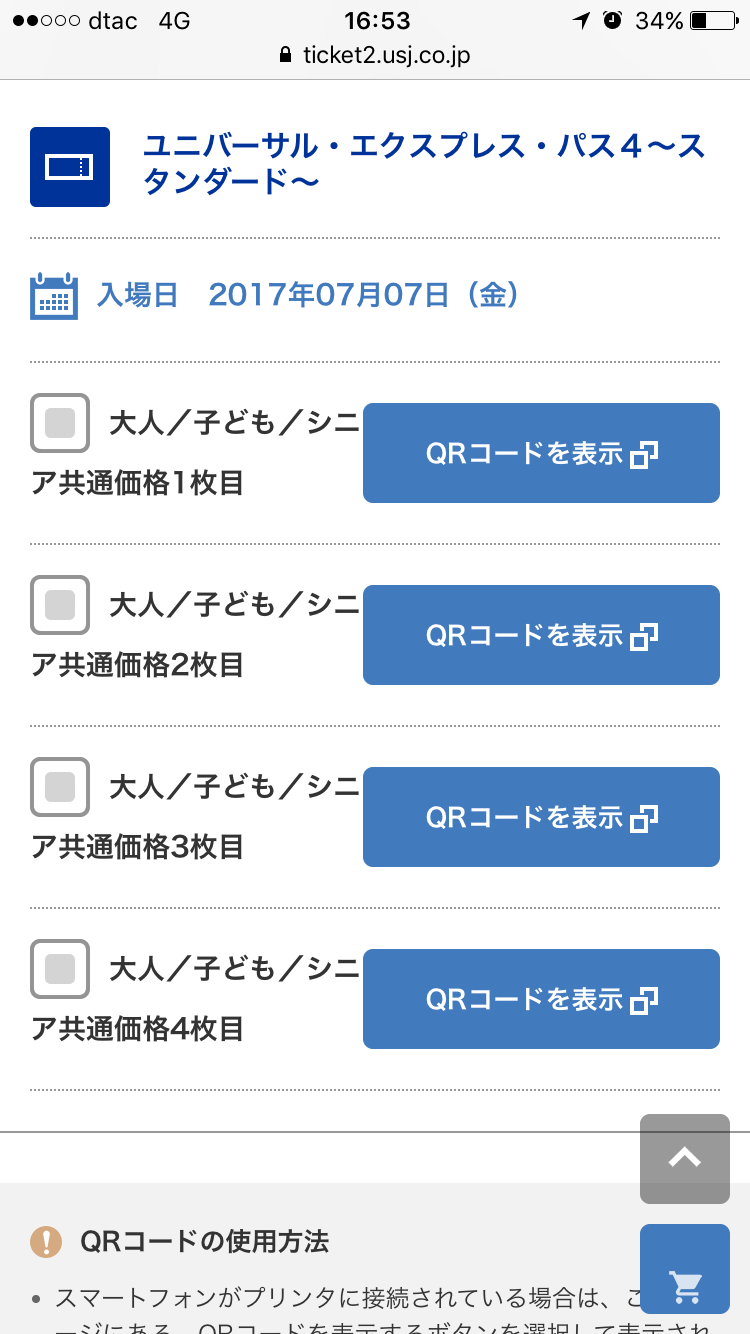Viewport: 750px width, 1334px height.
Task: Tick the checkbox for 共通価格4枚目
Action: (60, 969)
